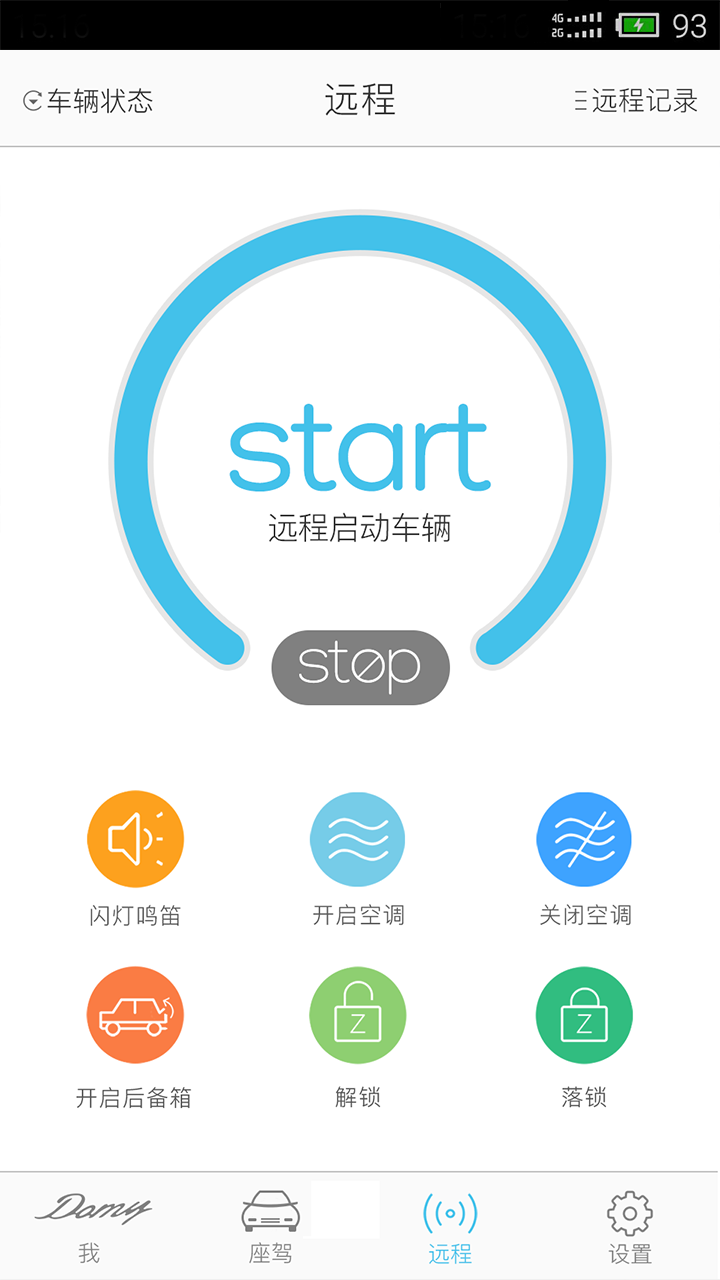720x1280 pixels.
Task: Lock the car with 落锁
Action: (584, 1015)
